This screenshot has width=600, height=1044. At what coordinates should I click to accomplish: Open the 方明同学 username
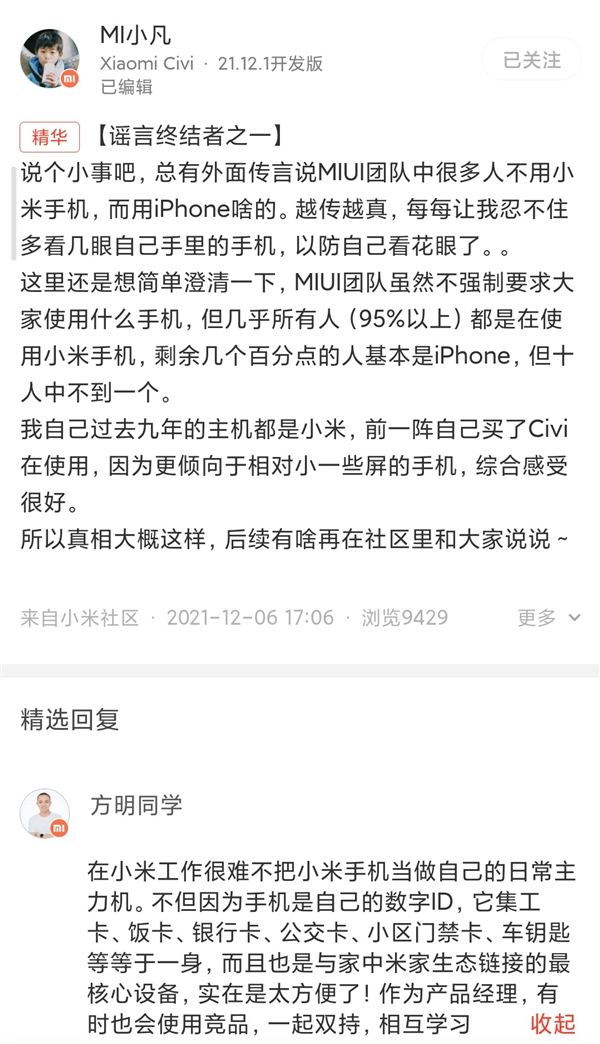[137, 805]
